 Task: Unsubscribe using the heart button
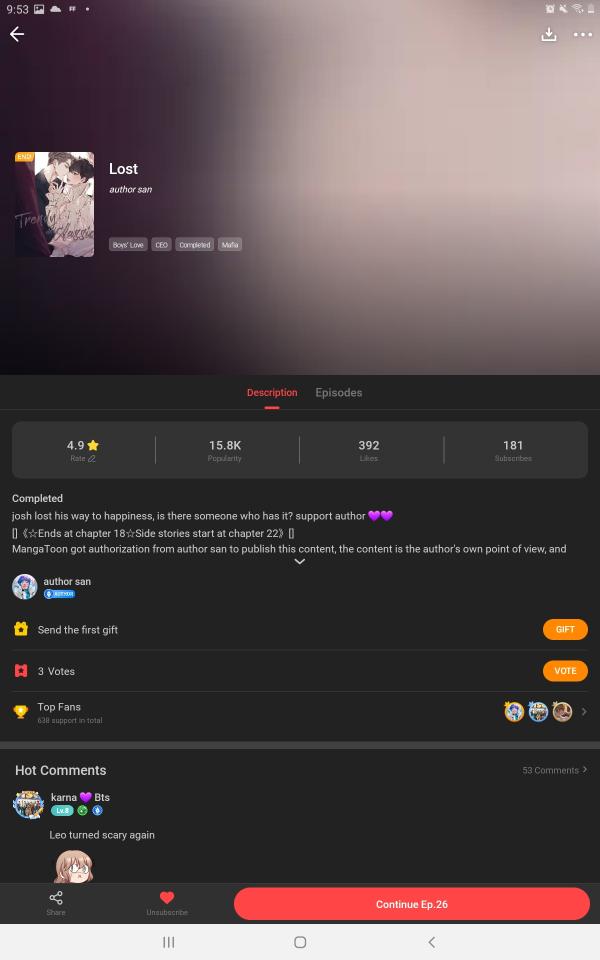tap(167, 903)
